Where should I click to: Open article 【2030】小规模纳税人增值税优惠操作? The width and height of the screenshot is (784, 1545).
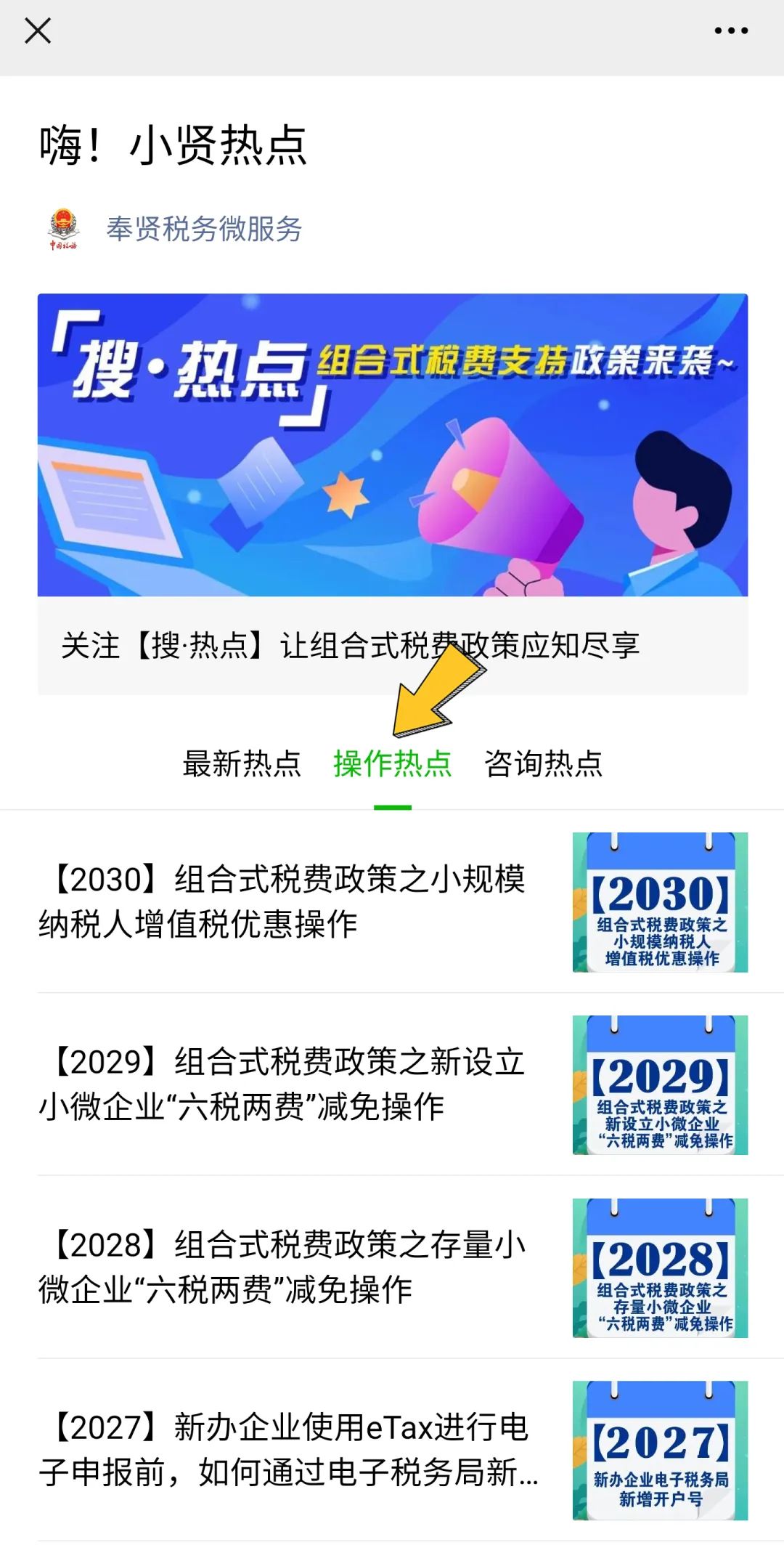[x=393, y=902]
